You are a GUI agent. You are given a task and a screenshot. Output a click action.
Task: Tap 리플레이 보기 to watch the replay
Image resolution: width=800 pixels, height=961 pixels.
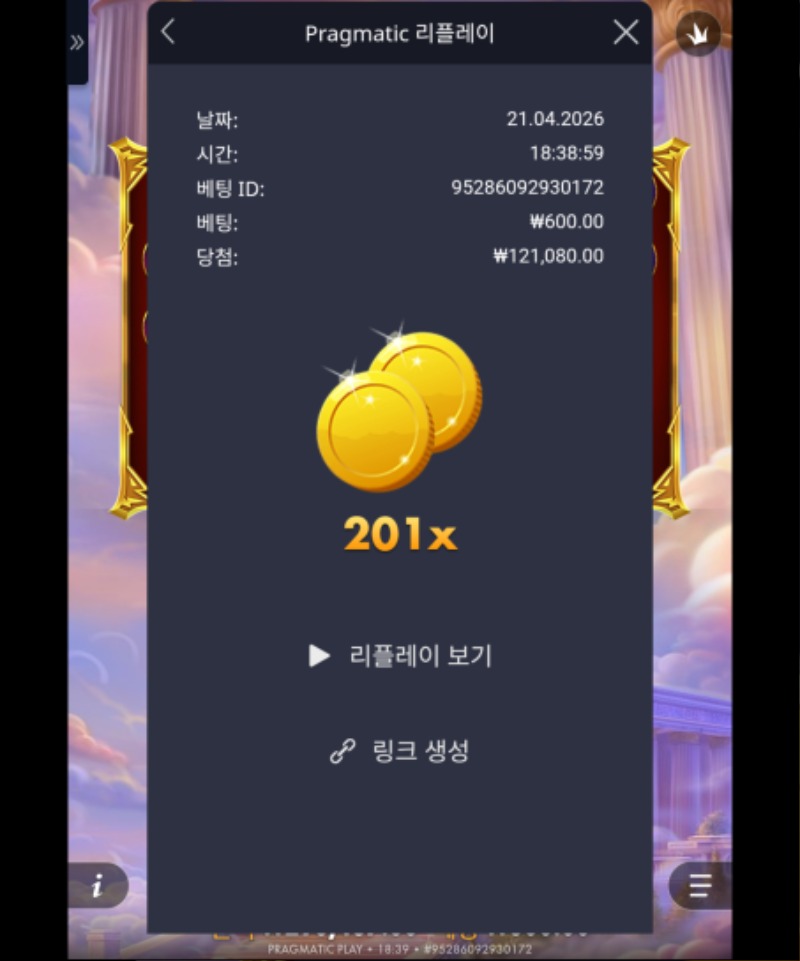click(x=400, y=656)
